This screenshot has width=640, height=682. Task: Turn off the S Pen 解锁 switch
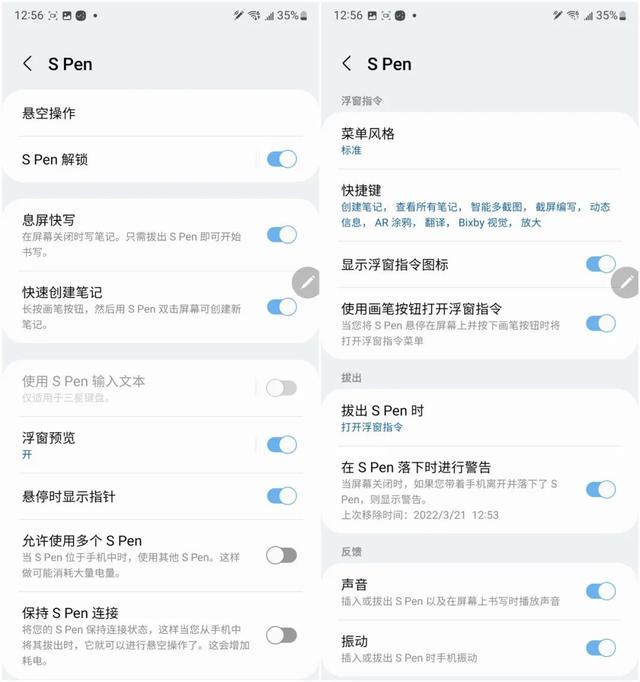pos(282,159)
